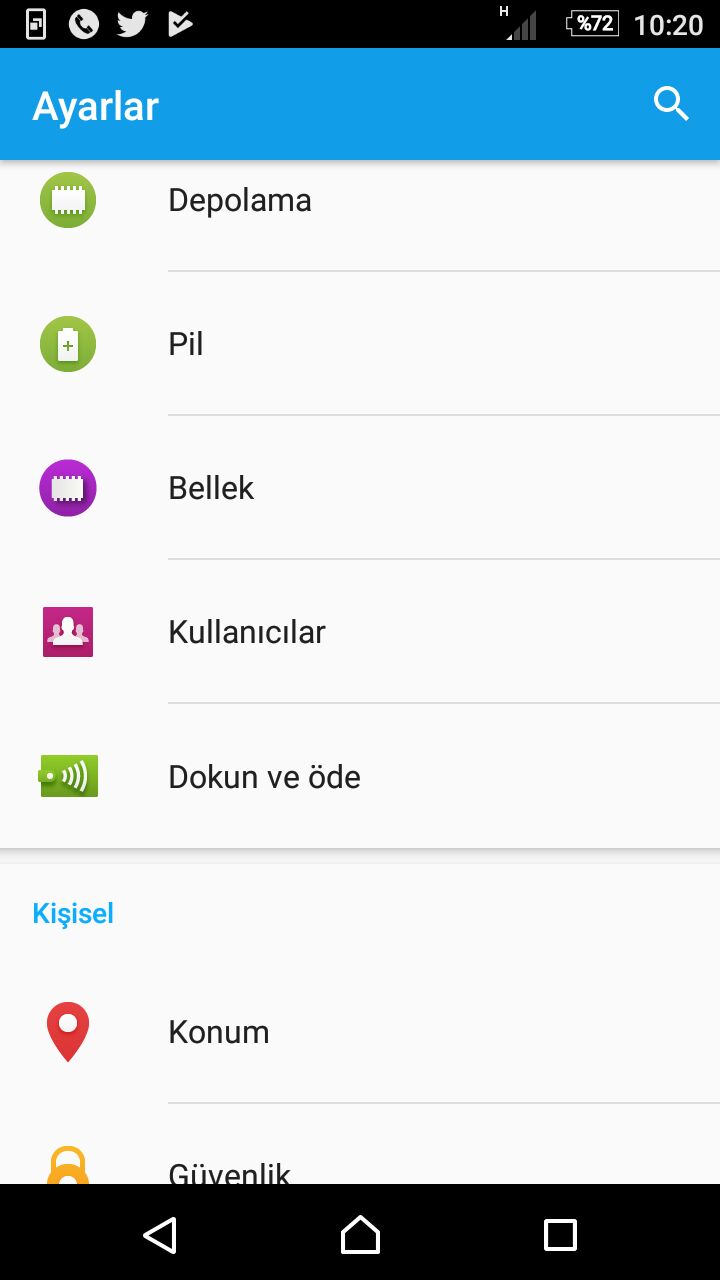Open the recent apps view
The image size is (720, 1280).
pyautogui.click(x=560, y=1234)
